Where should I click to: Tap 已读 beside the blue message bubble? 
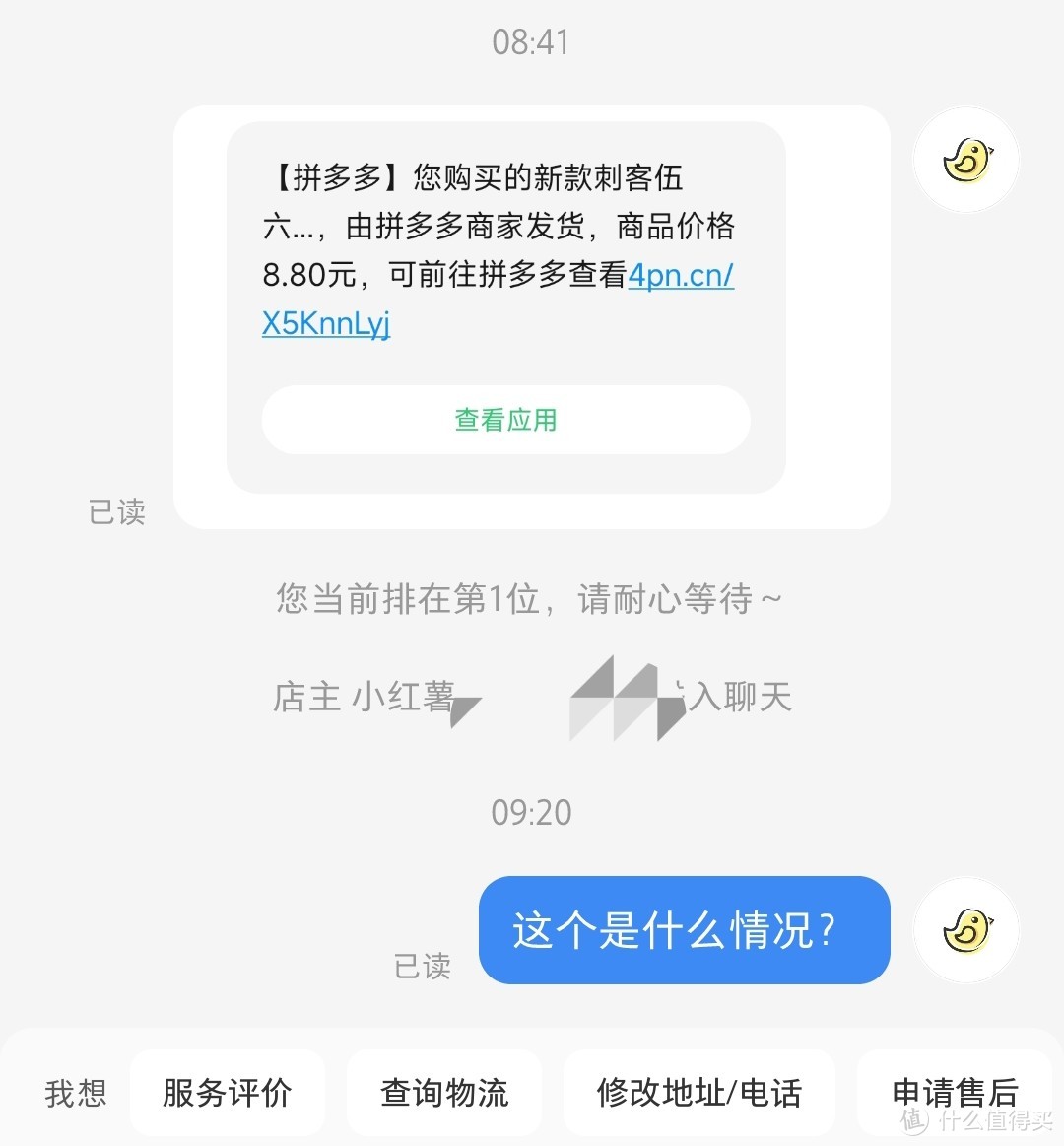(421, 967)
